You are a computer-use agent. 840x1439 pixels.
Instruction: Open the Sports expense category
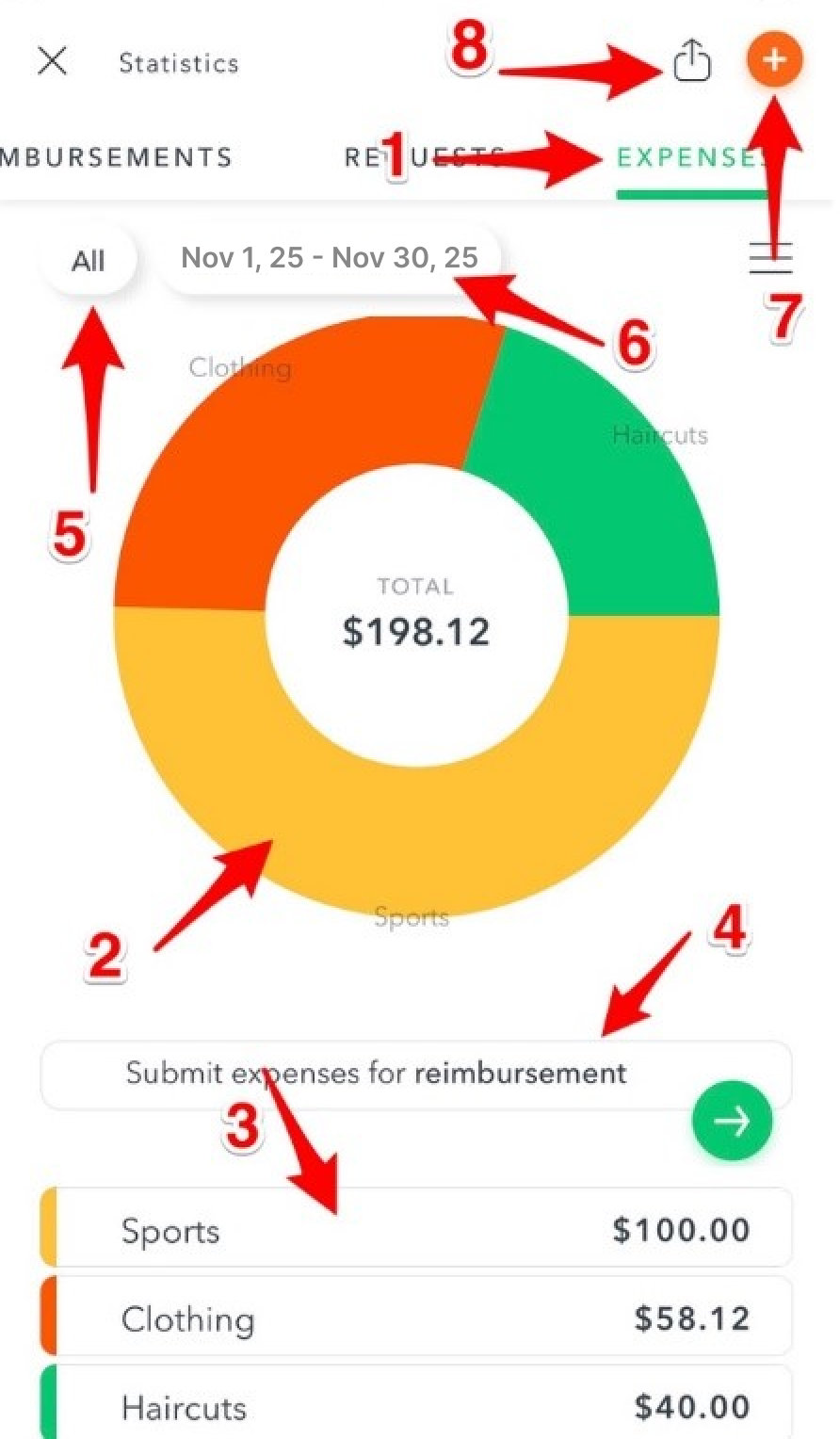pos(414,1229)
